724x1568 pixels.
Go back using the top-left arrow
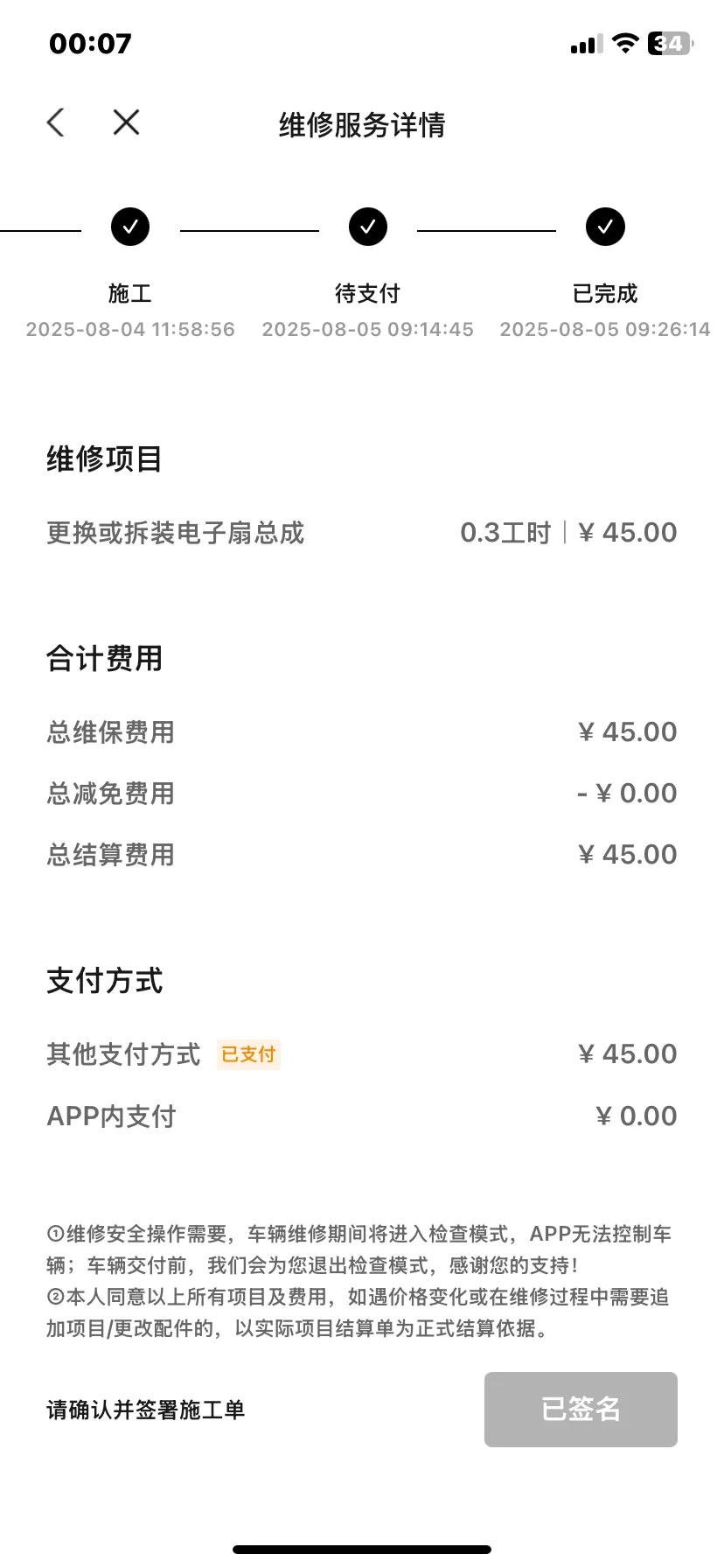[56, 122]
